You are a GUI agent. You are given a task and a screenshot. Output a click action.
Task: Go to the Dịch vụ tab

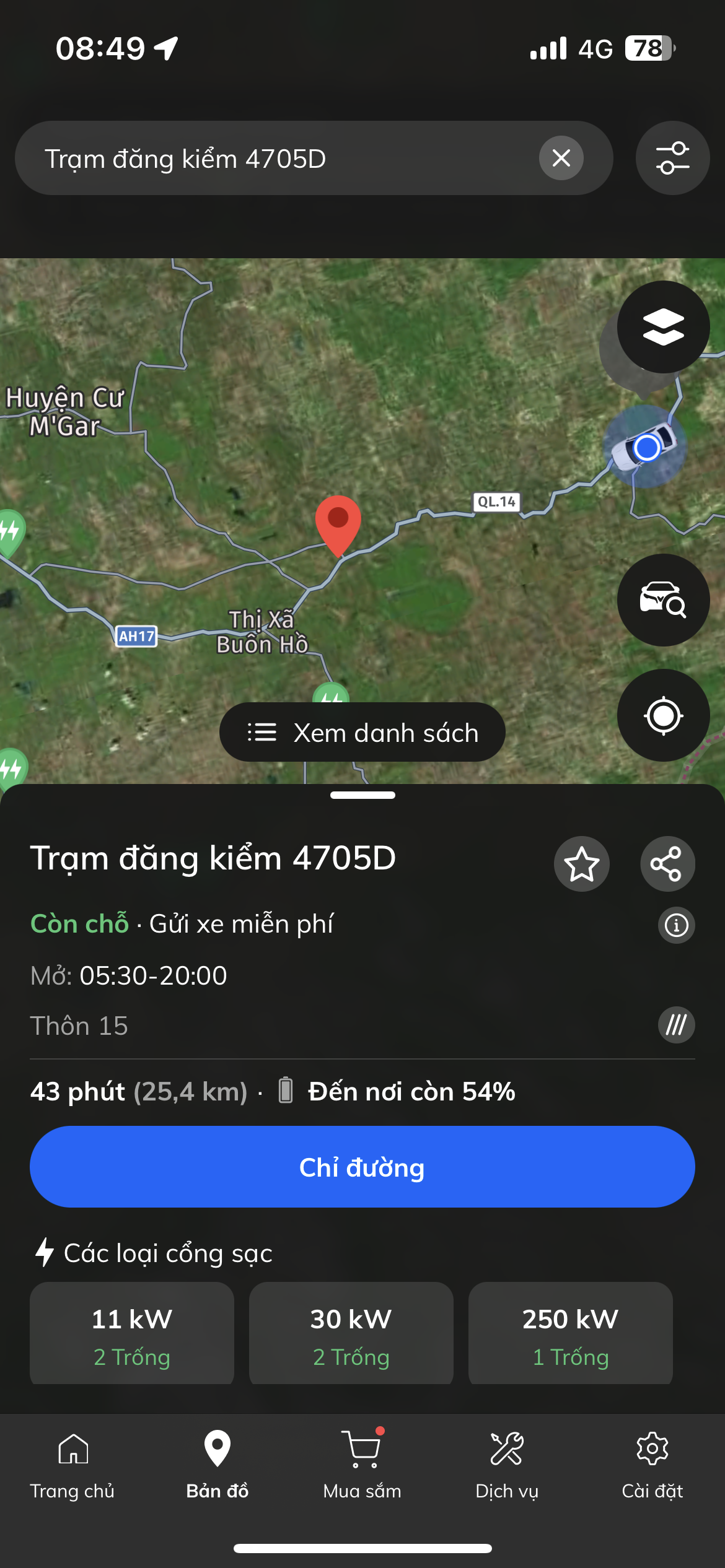507,1465
